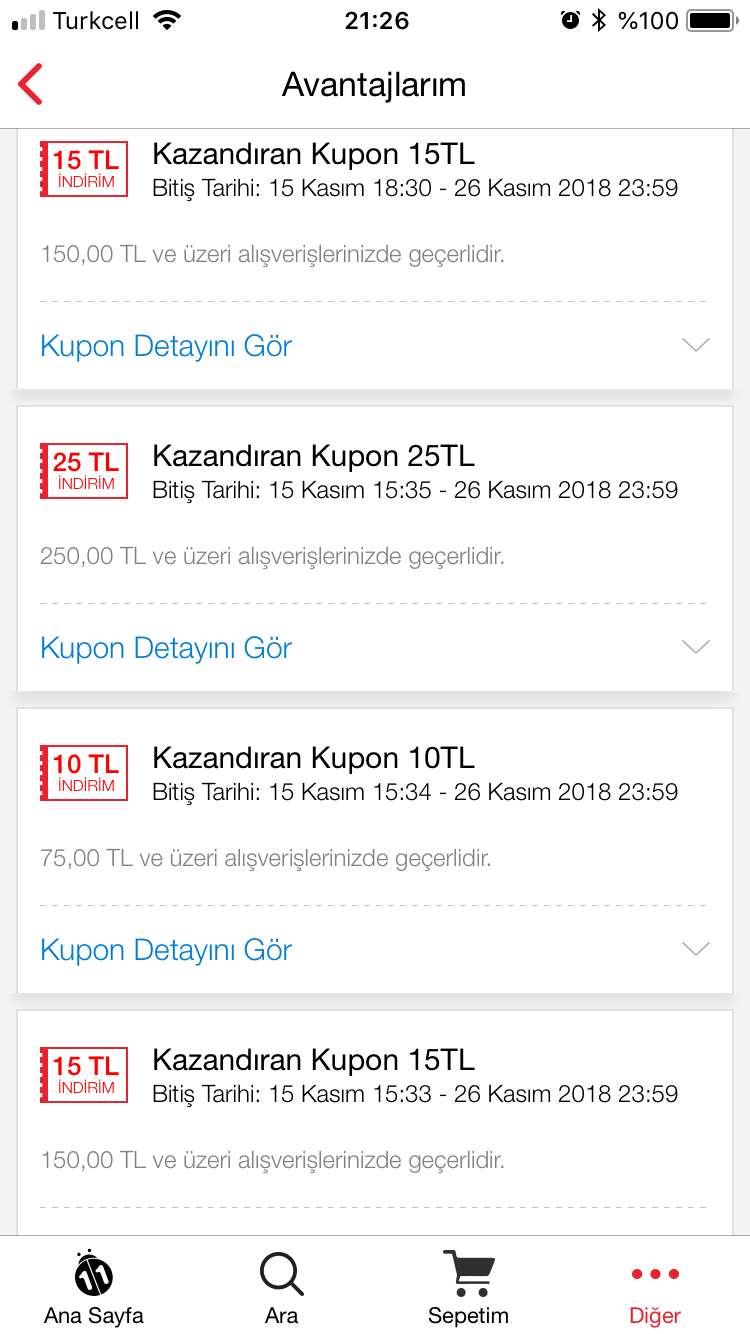Switch to the Ana Sayfa tab
The width and height of the screenshot is (750, 1334).
(94, 1287)
